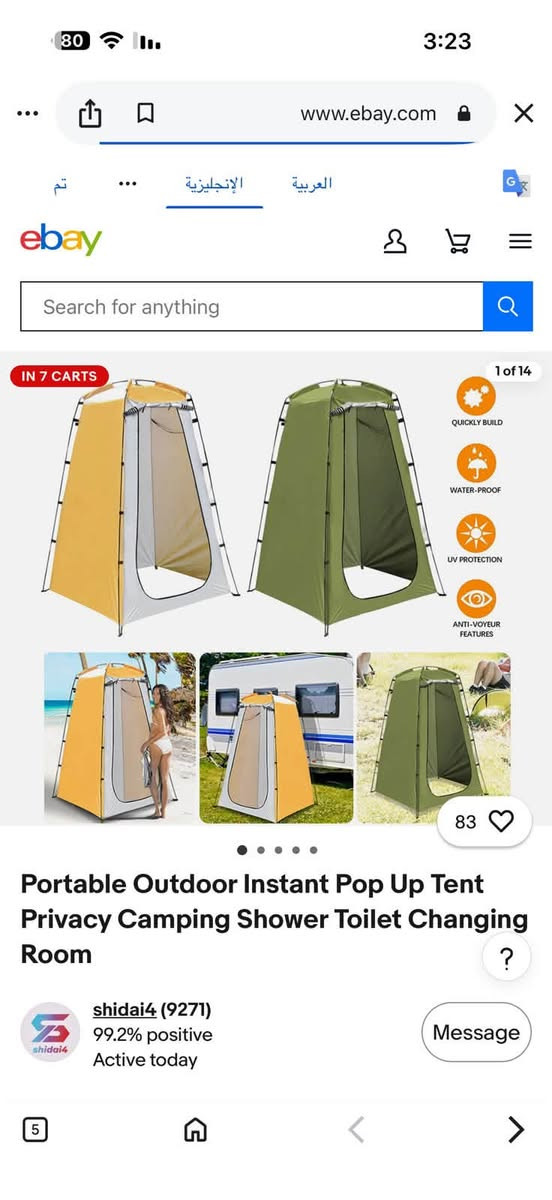Tap تم to finish translation
This screenshot has height=1200, width=552.
61,185
